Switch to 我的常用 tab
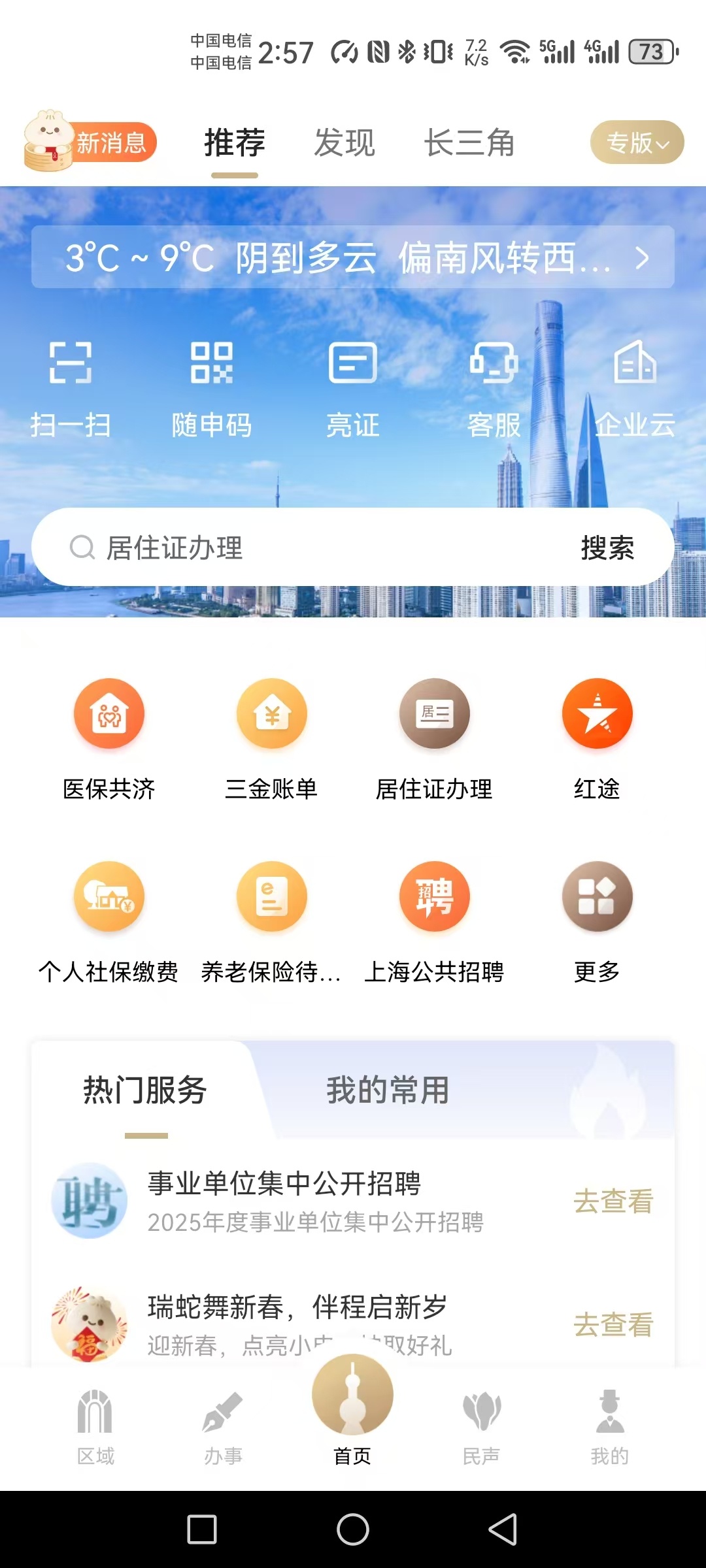 tap(388, 1090)
